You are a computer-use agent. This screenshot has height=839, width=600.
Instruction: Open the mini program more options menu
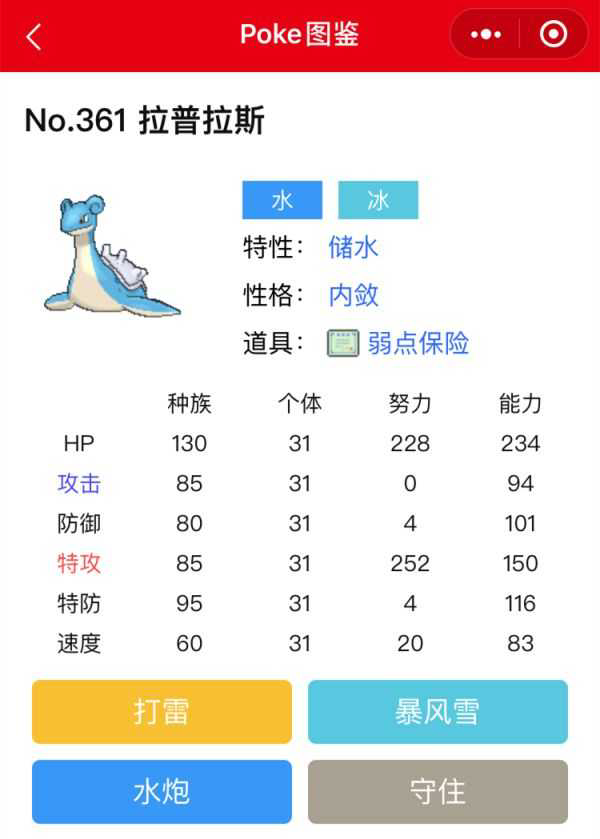(486, 35)
